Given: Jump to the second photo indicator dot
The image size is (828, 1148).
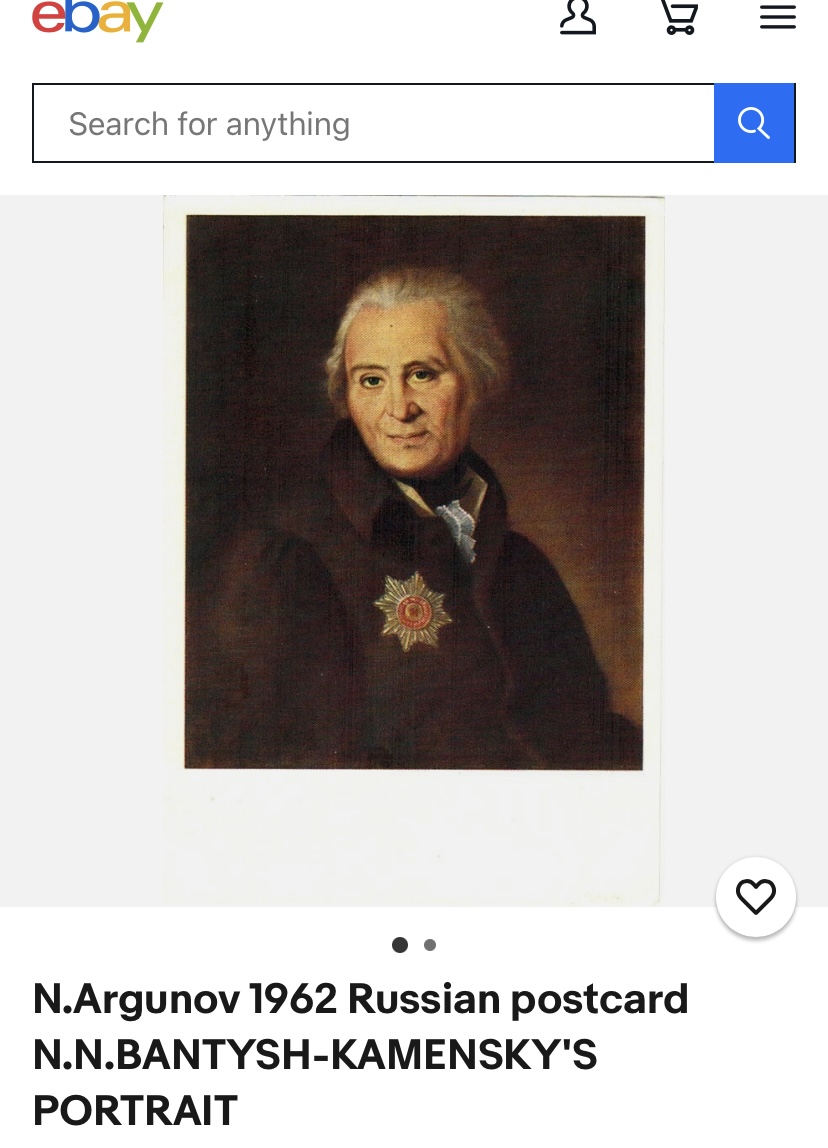Looking at the screenshot, I should click(x=430, y=945).
